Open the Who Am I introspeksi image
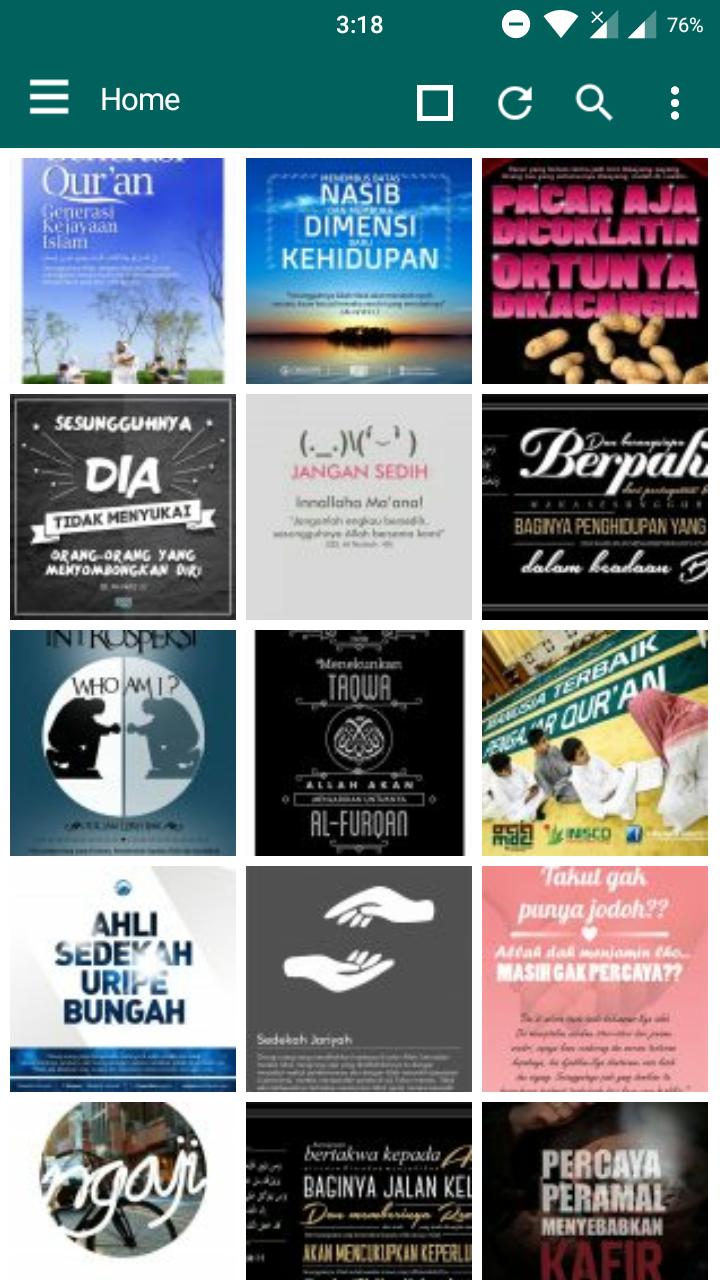 [x=123, y=742]
